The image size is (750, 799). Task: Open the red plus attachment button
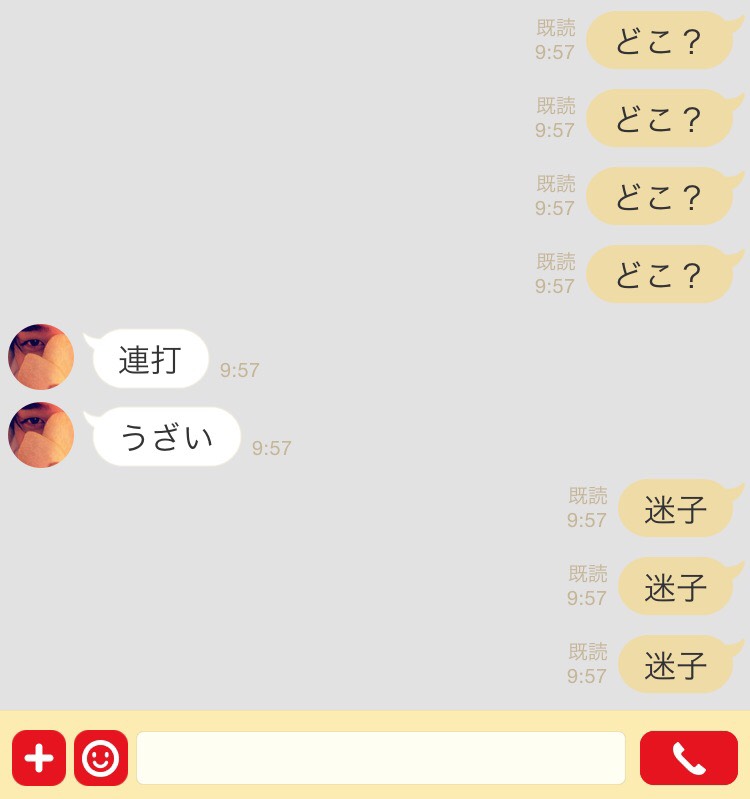pos(39,758)
